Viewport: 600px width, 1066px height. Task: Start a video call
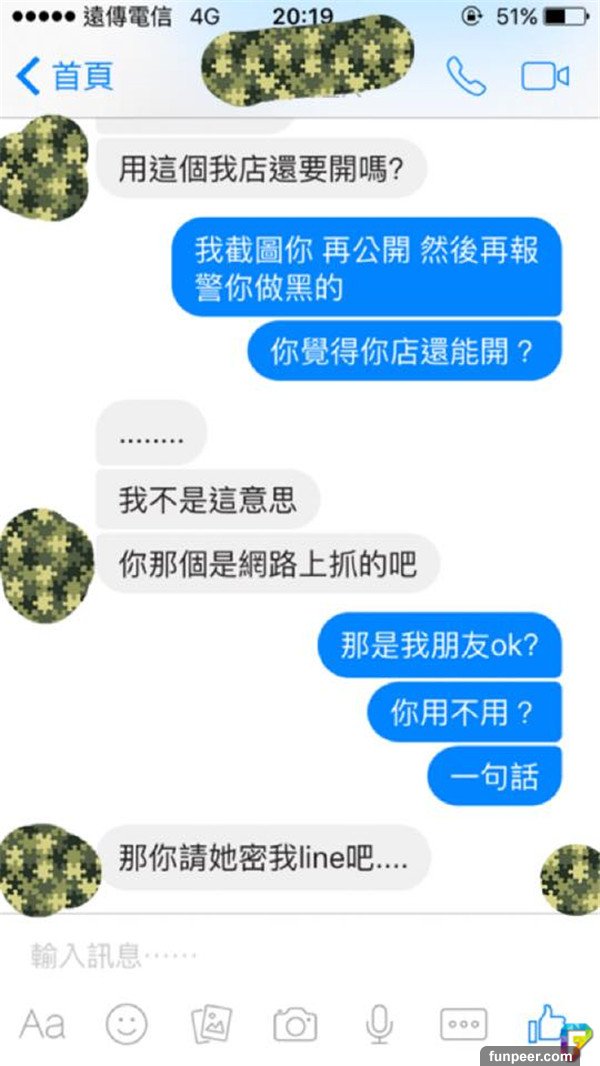click(x=545, y=76)
